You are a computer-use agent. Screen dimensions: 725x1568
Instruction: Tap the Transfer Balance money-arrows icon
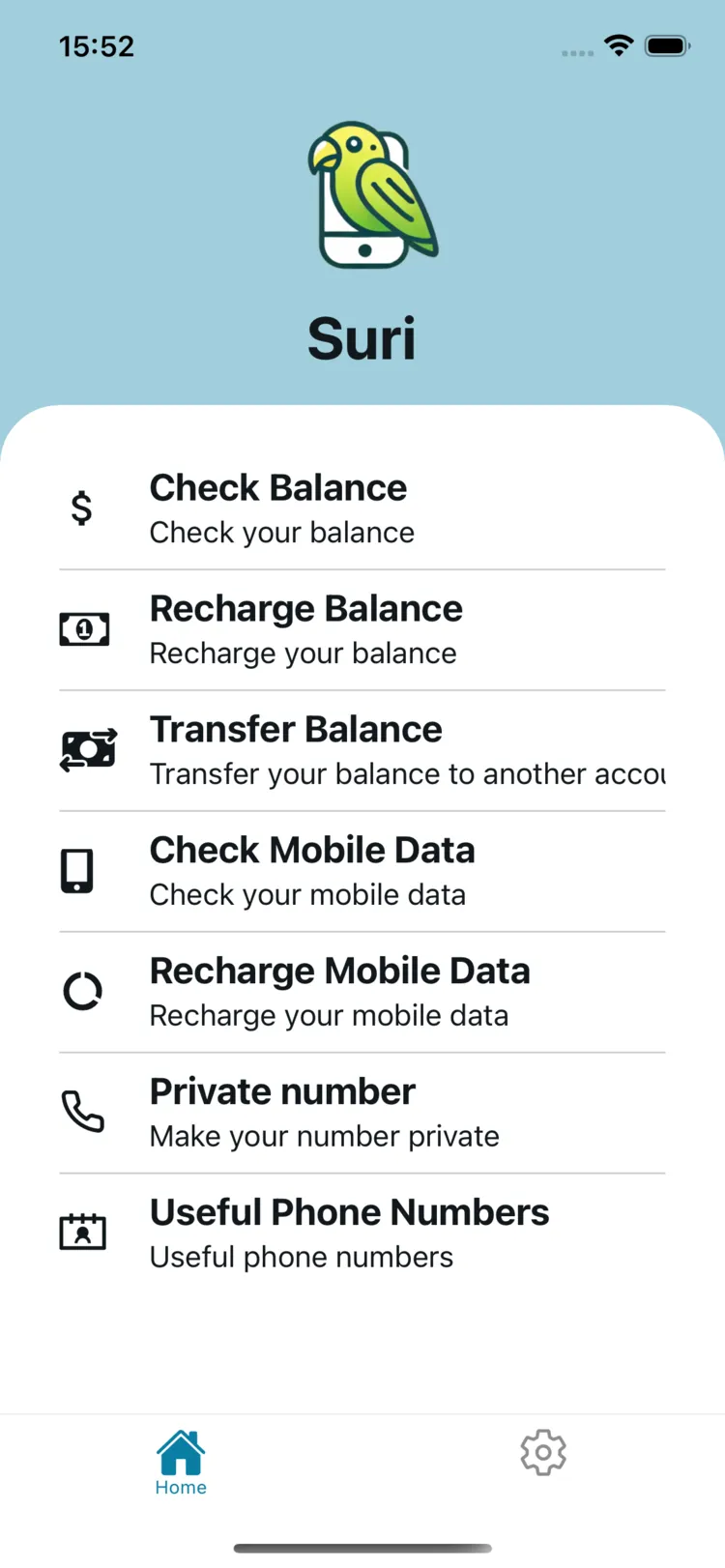(x=86, y=749)
